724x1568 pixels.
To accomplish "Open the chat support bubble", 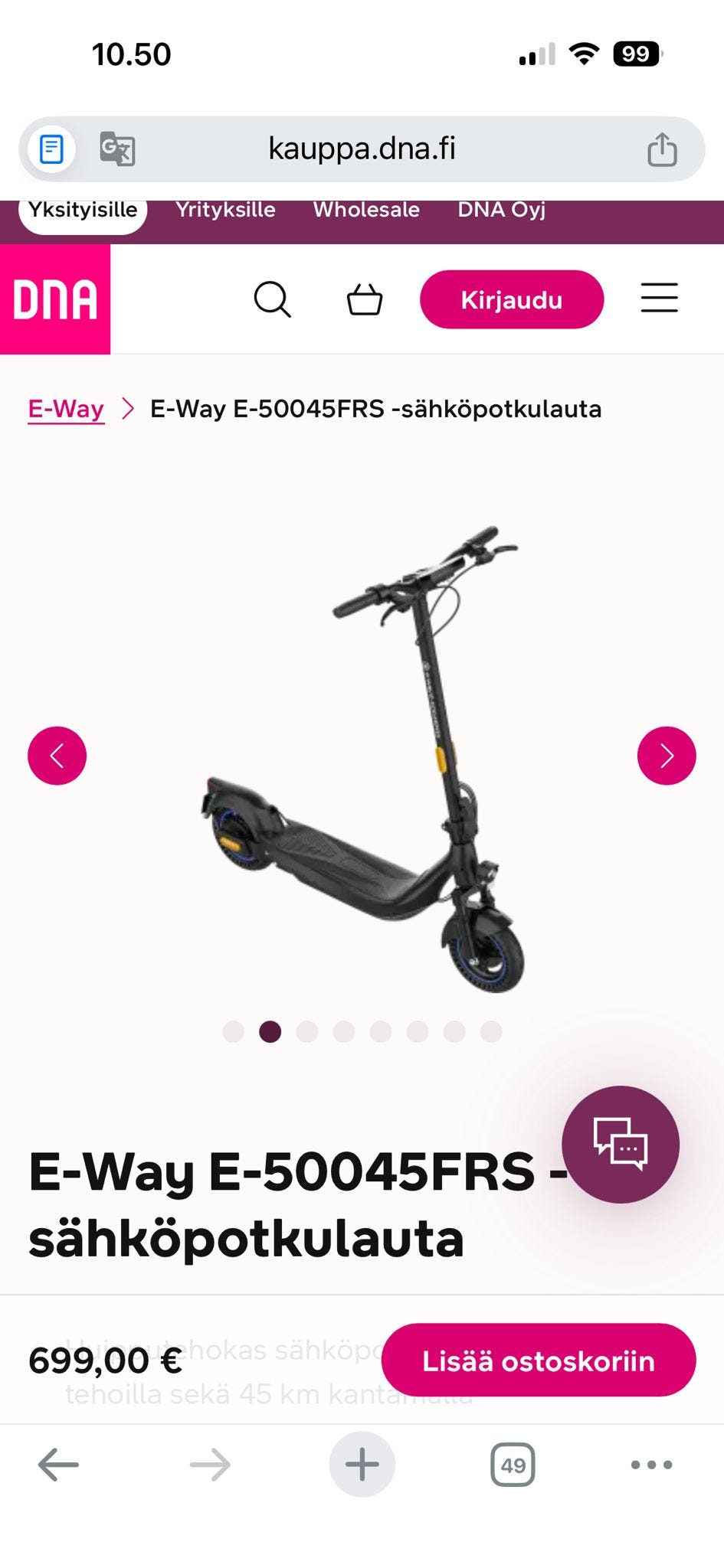I will pos(620,1144).
